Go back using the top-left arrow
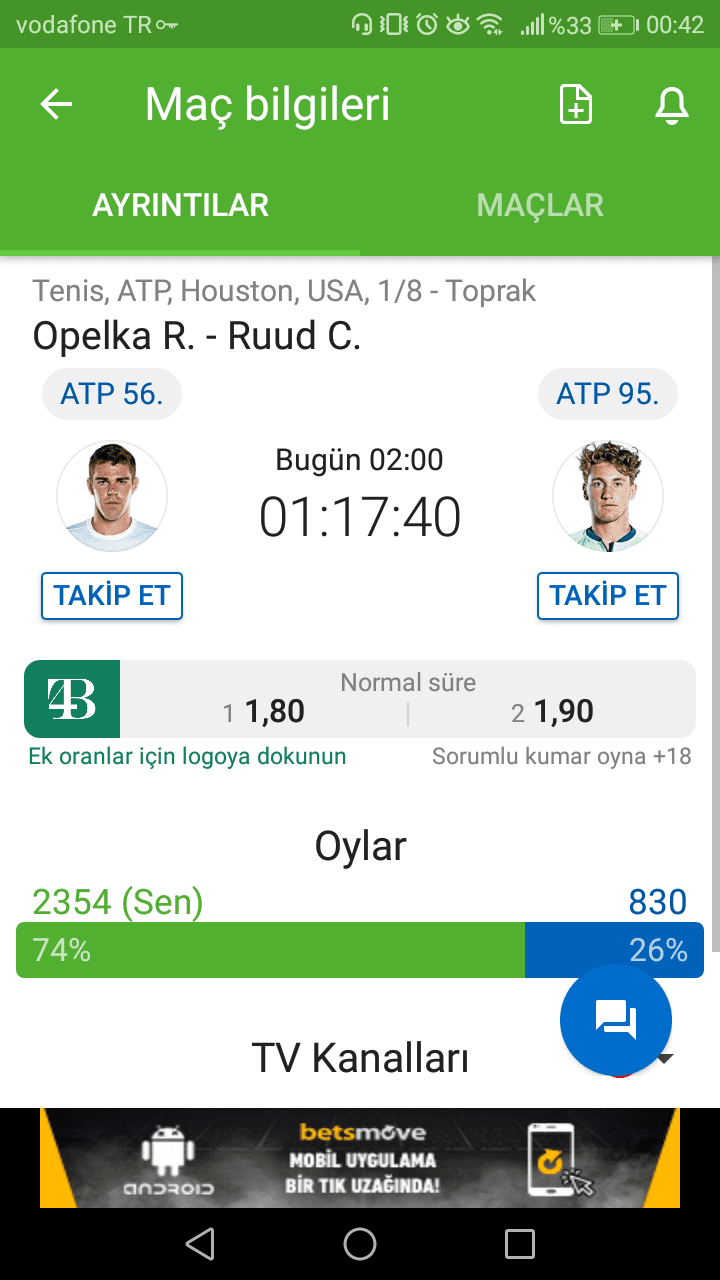The image size is (720, 1280). point(57,104)
